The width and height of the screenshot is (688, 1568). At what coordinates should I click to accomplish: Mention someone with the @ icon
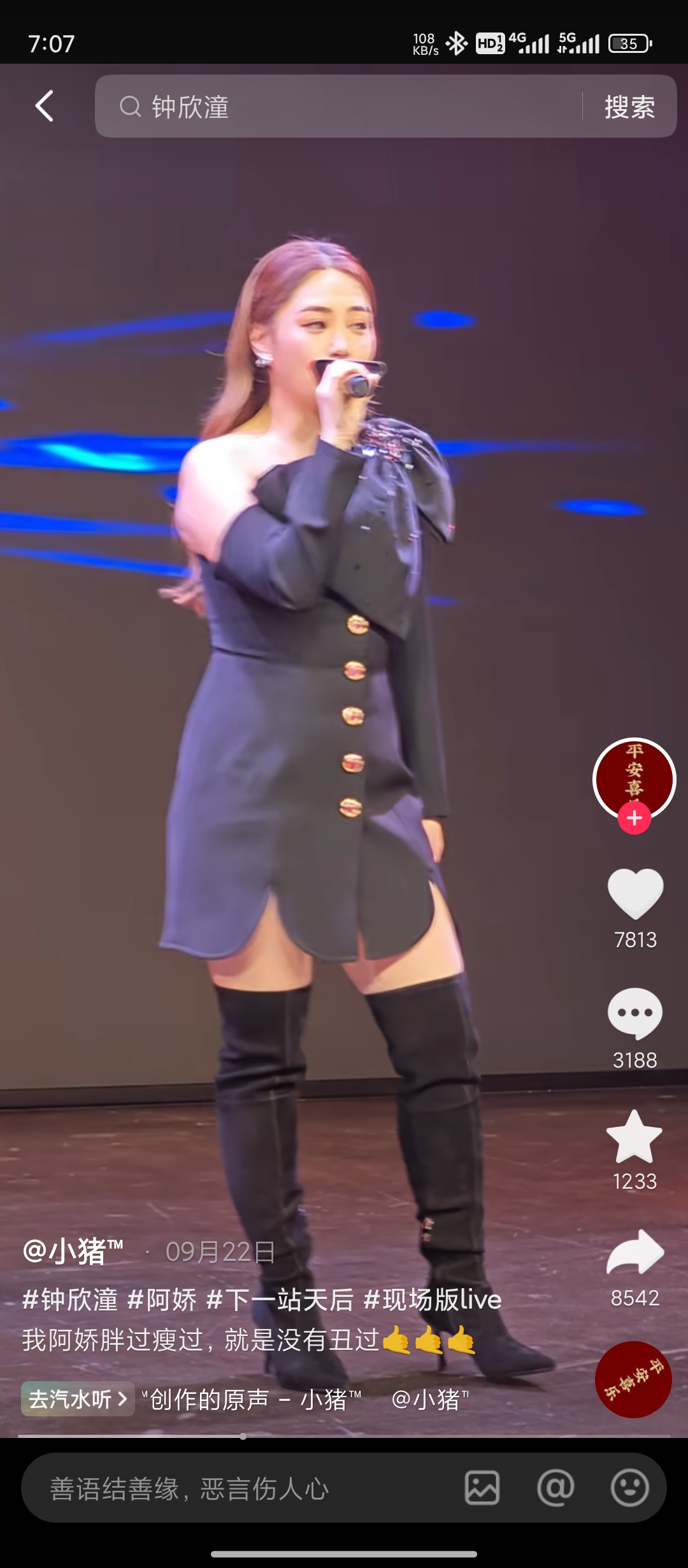tap(555, 1488)
